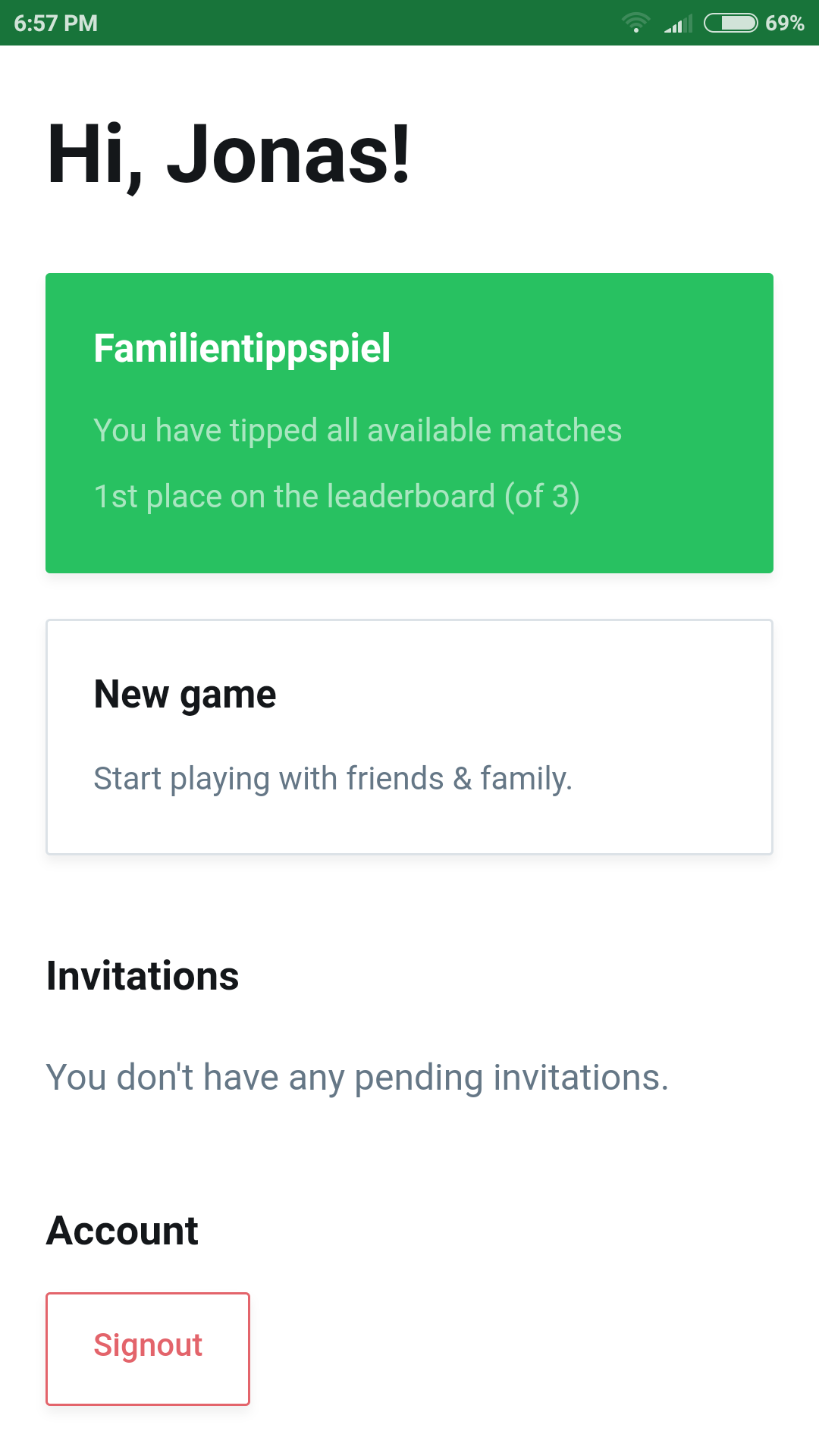Expand the Account section
The width and height of the screenshot is (819, 1456).
122,1229
